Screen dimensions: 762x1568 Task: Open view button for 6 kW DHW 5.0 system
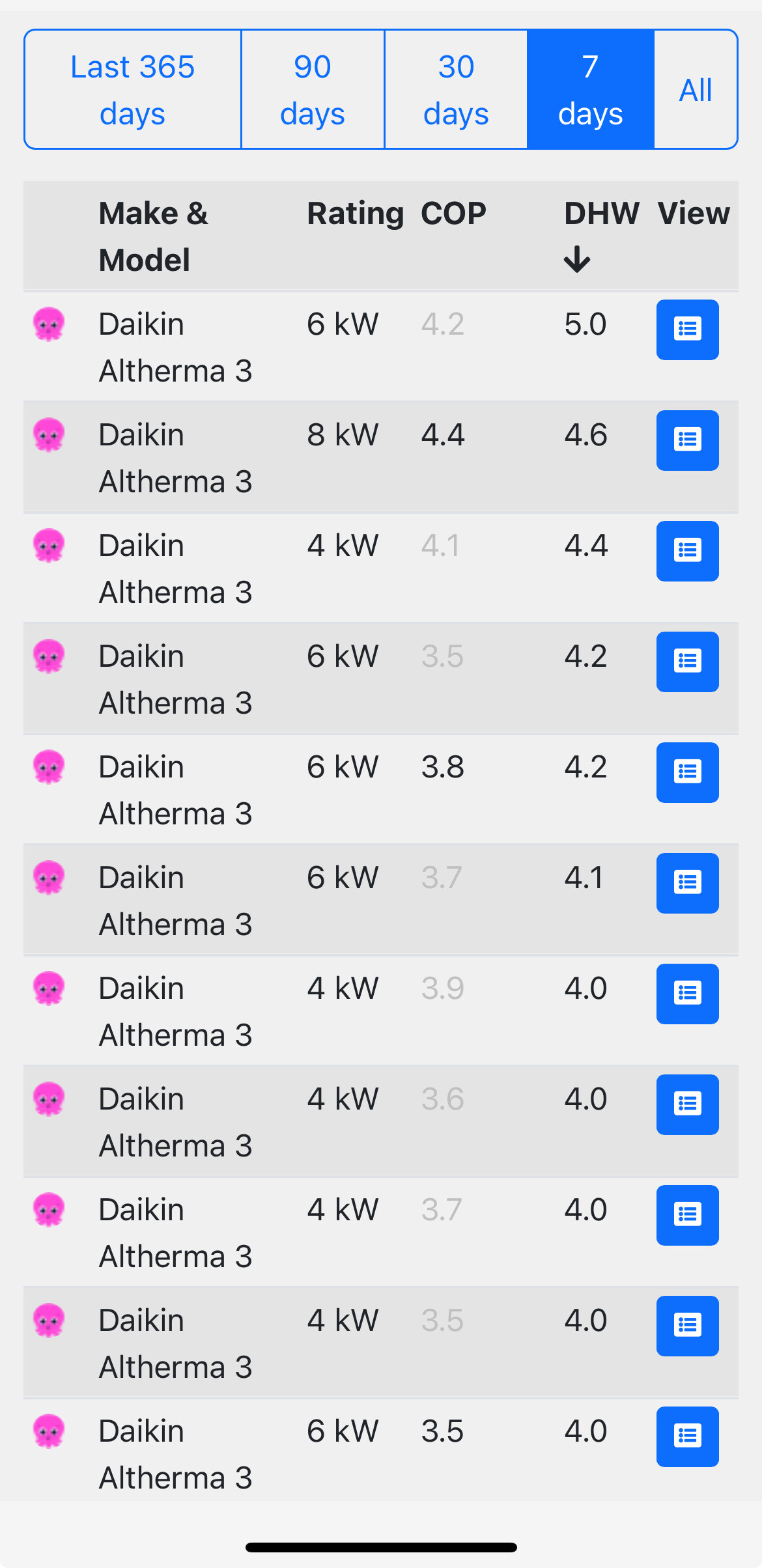point(687,329)
